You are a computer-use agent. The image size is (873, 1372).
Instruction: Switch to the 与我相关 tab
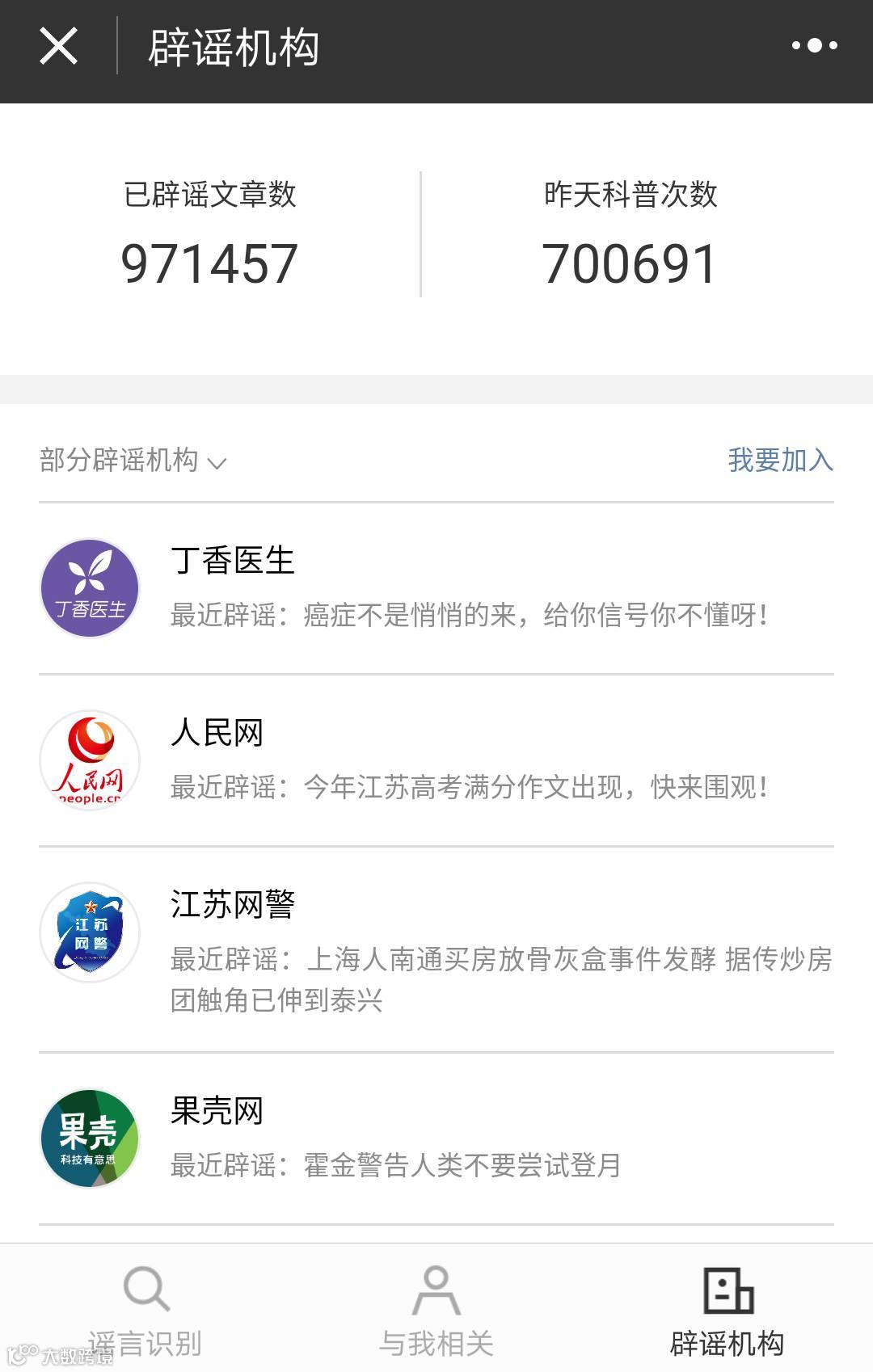[x=436, y=1309]
